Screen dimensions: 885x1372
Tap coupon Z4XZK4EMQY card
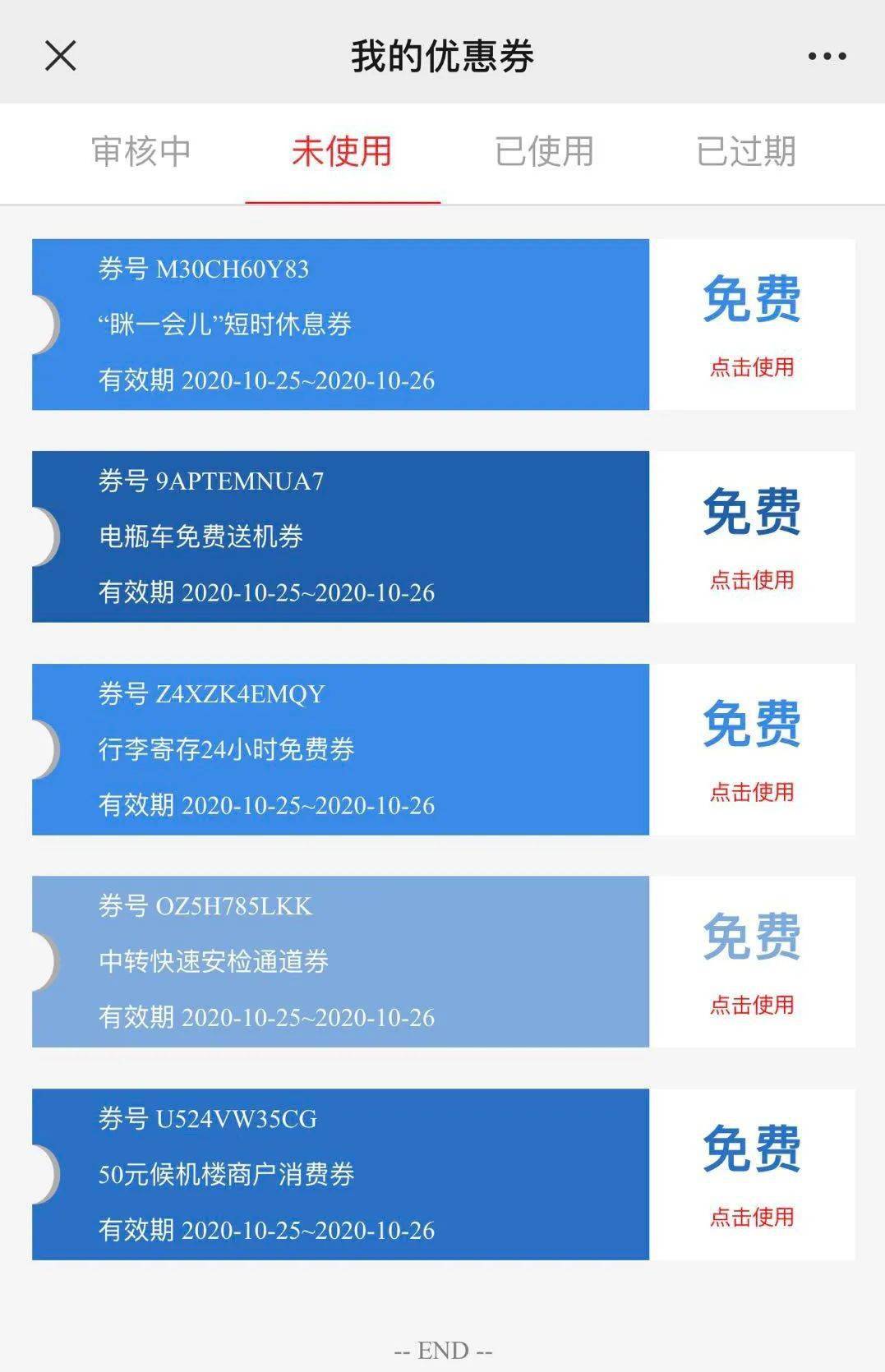(339, 747)
